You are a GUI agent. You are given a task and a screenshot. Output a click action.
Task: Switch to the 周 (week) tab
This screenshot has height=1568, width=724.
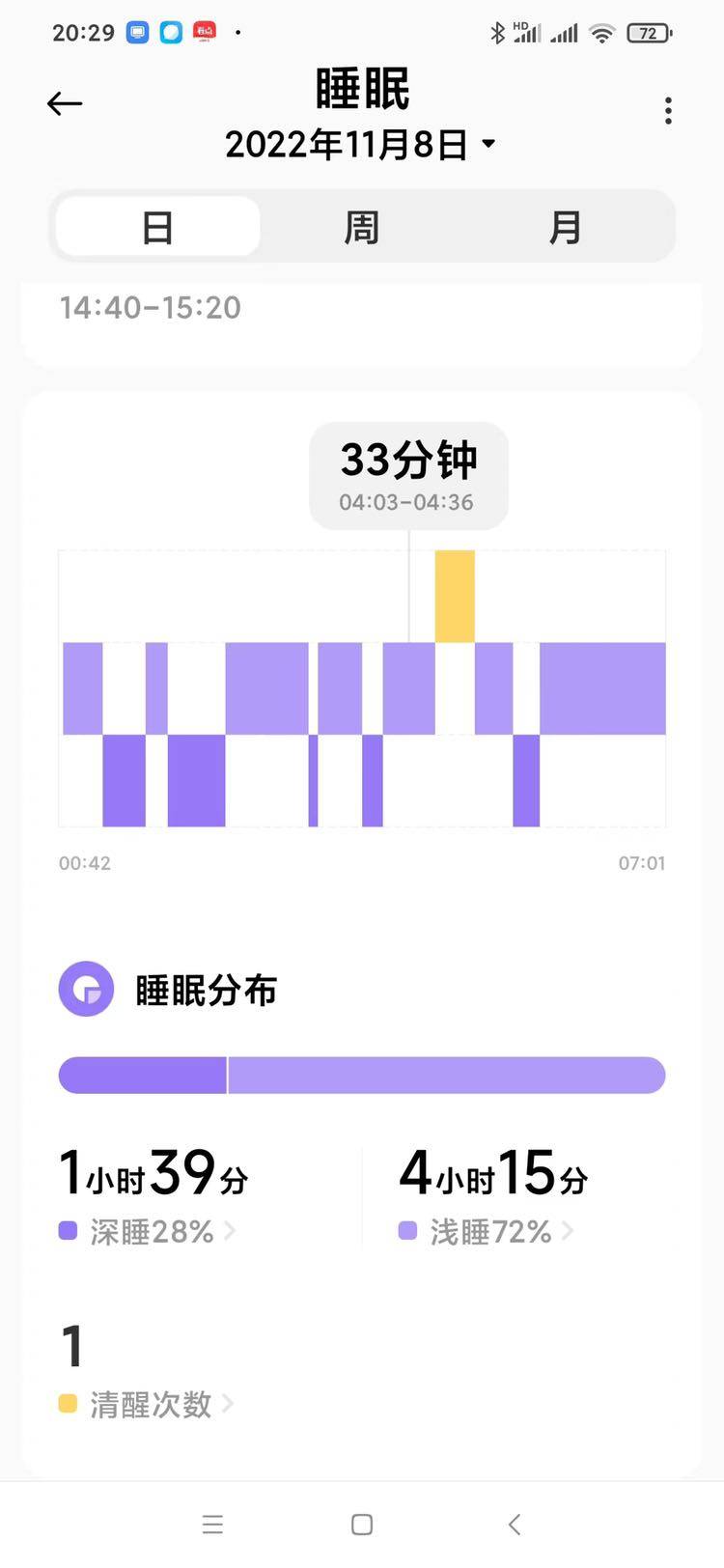point(361,228)
